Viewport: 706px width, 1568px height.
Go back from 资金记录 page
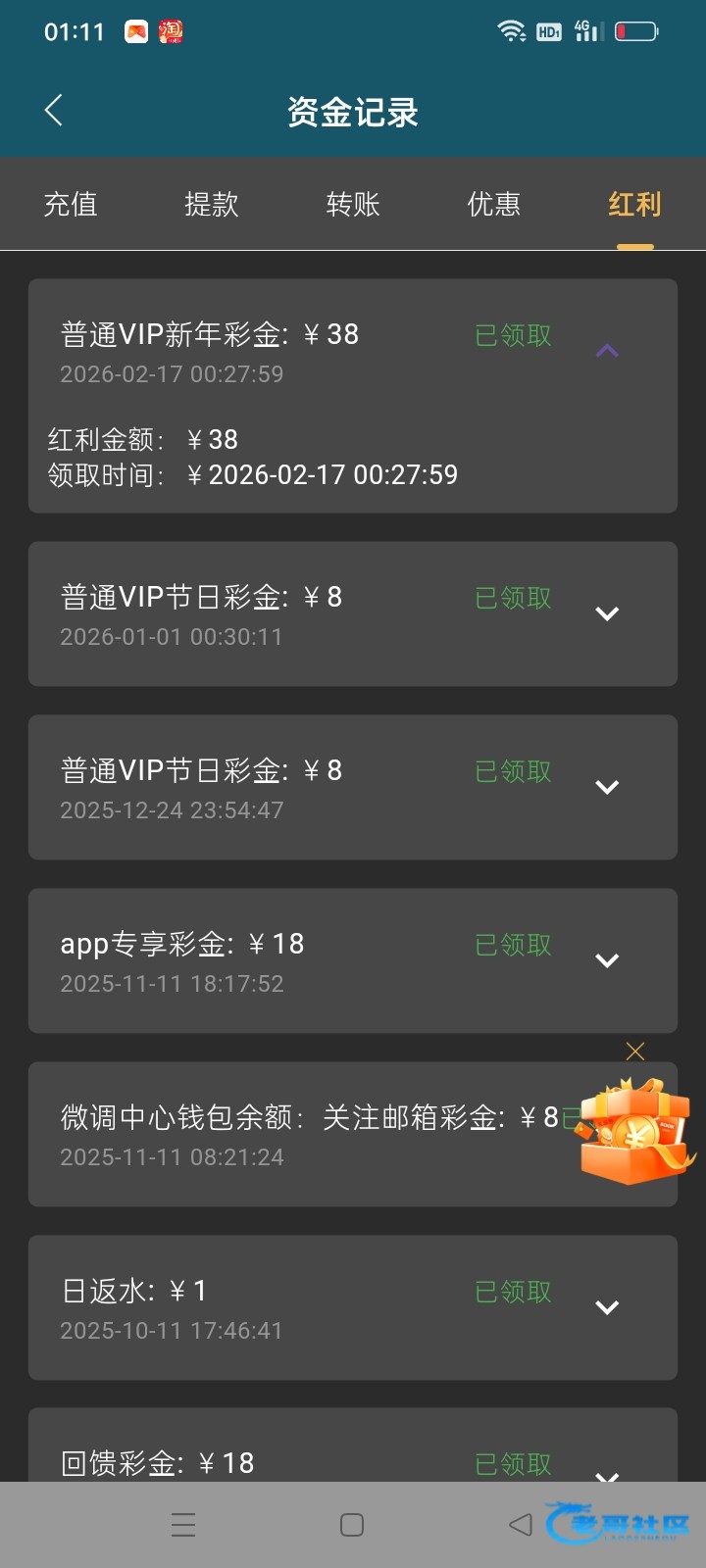(x=54, y=111)
